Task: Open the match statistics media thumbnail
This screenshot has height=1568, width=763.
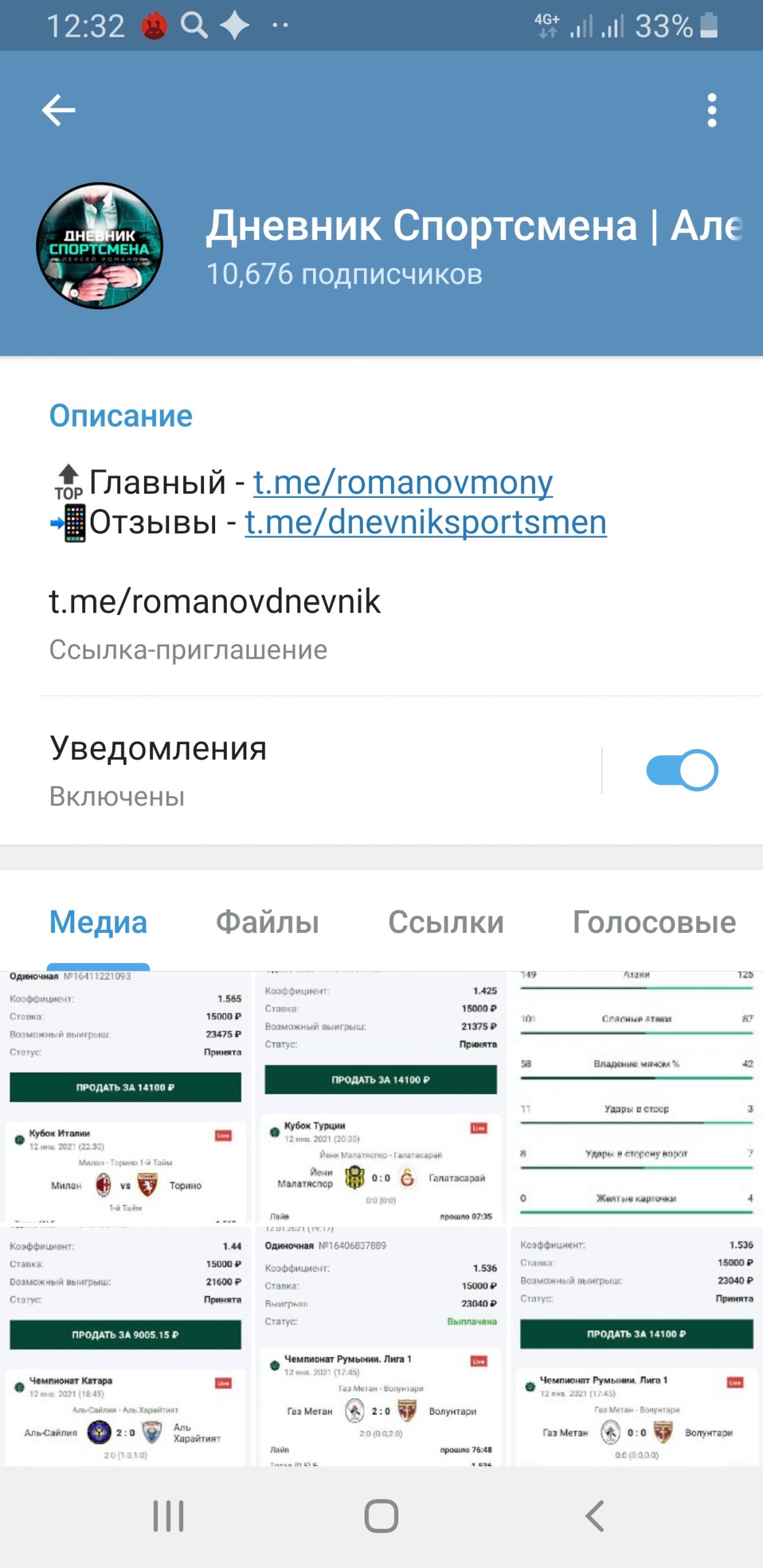Action: (637, 1096)
